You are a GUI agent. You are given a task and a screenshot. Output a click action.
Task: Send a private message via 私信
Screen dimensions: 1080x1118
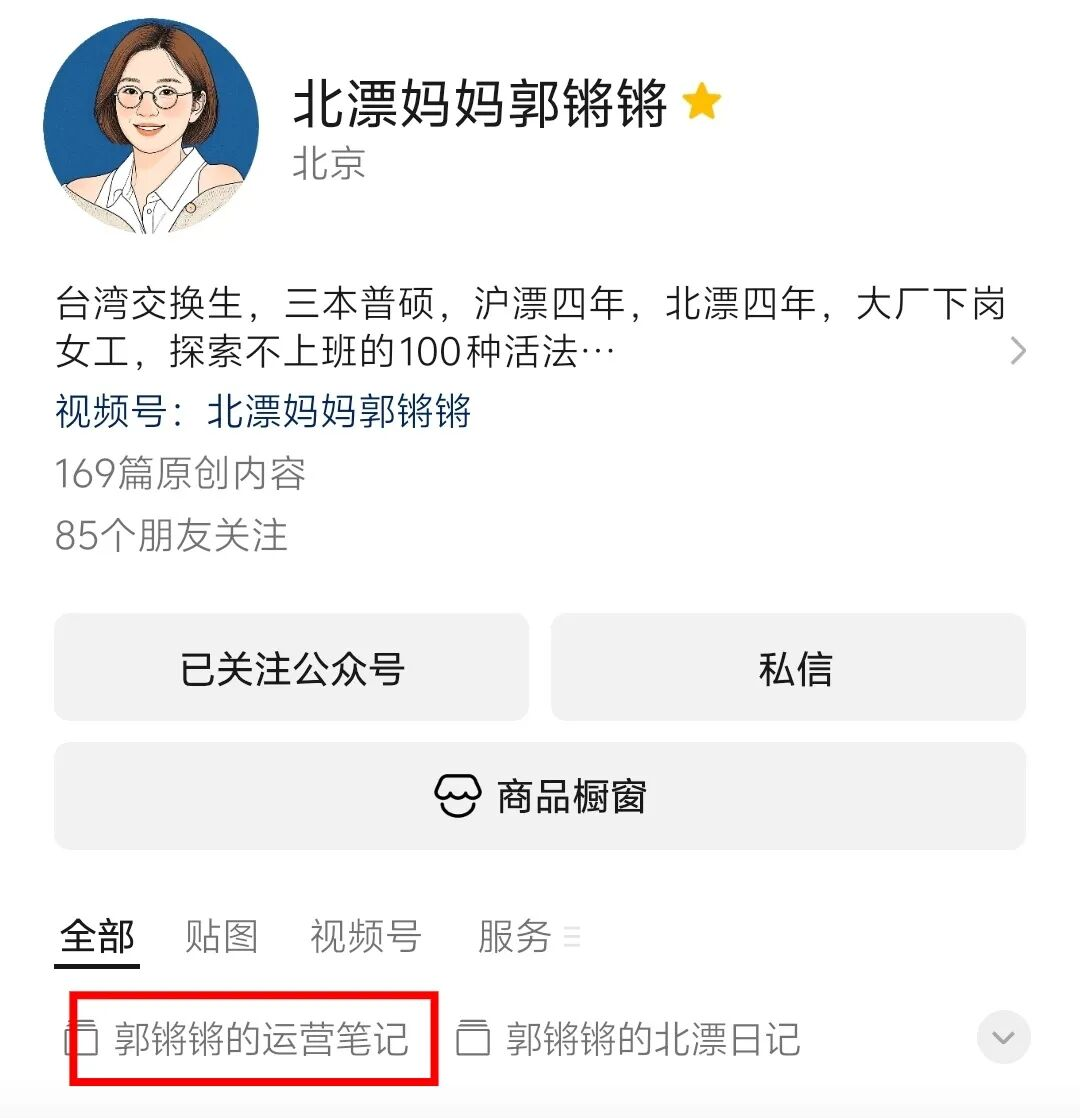[788, 668]
